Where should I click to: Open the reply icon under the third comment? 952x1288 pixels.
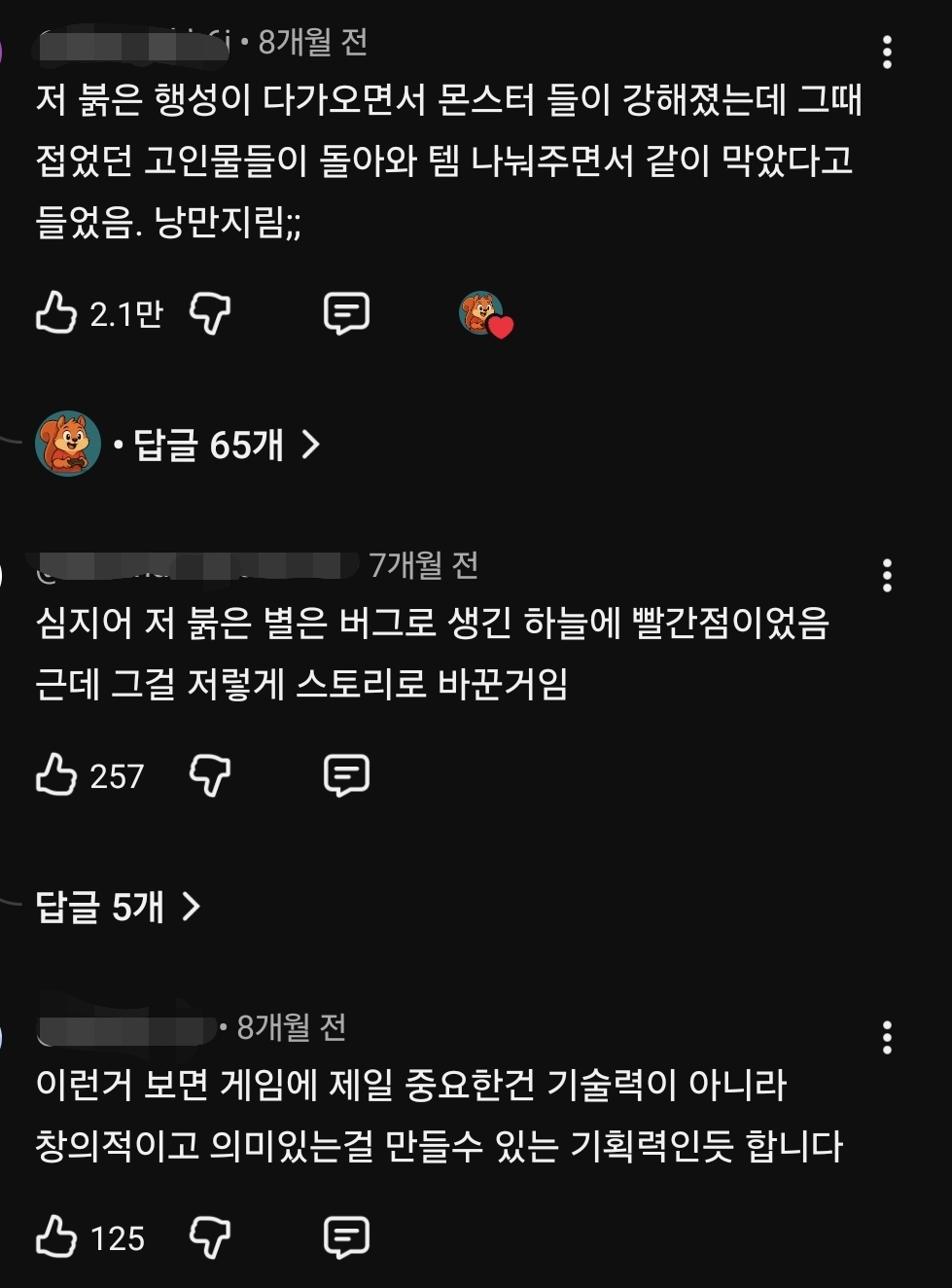[345, 1237]
